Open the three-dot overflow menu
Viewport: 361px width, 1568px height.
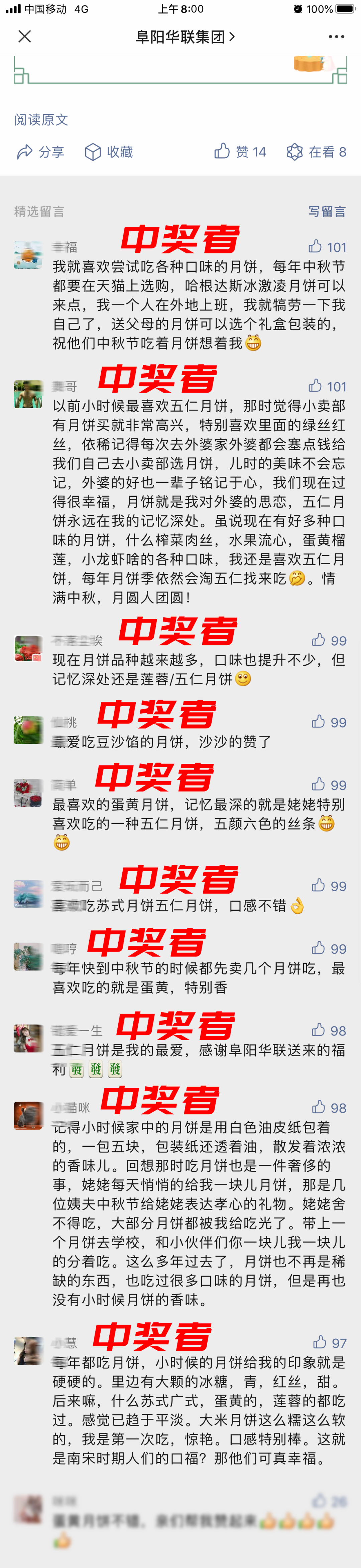click(336, 37)
